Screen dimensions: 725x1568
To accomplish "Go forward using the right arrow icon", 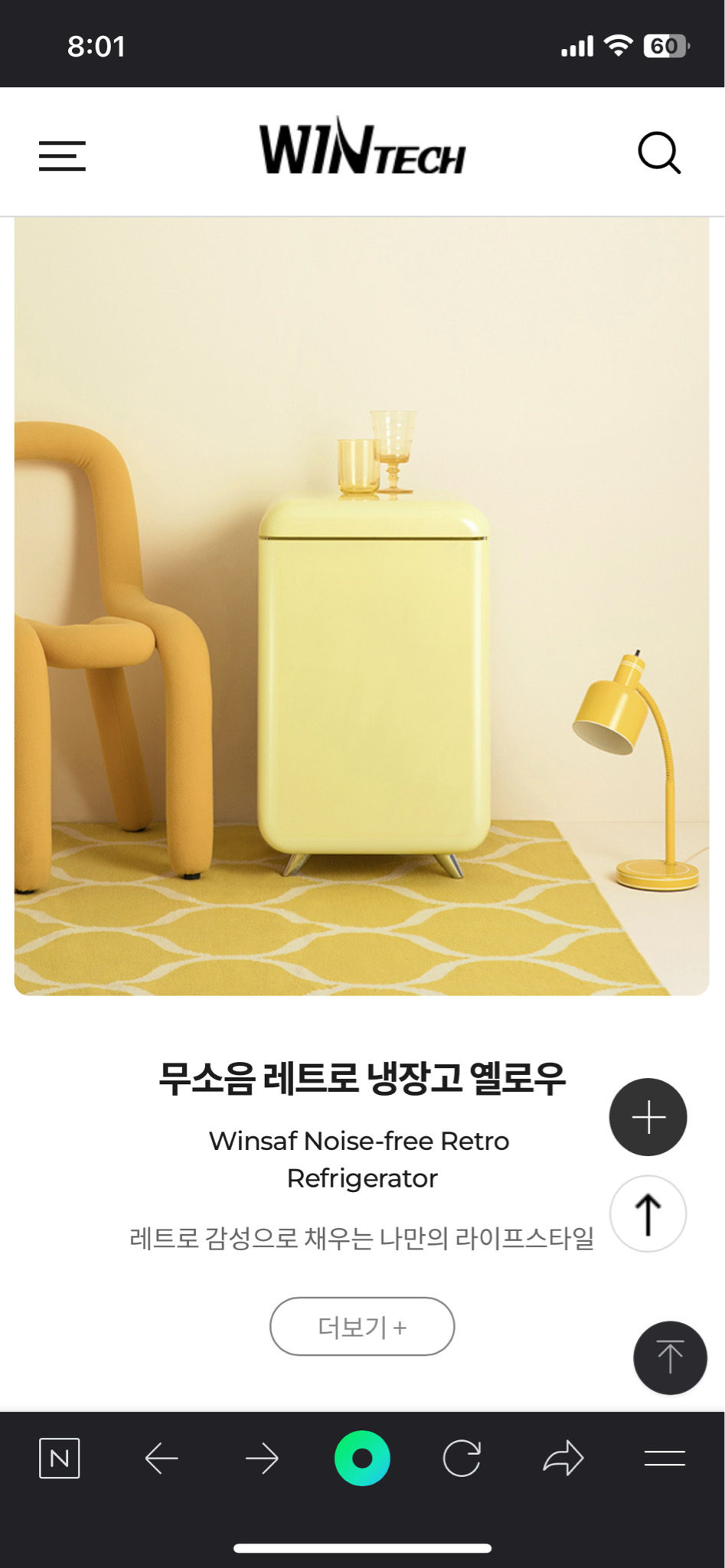I will pyautogui.click(x=261, y=1459).
